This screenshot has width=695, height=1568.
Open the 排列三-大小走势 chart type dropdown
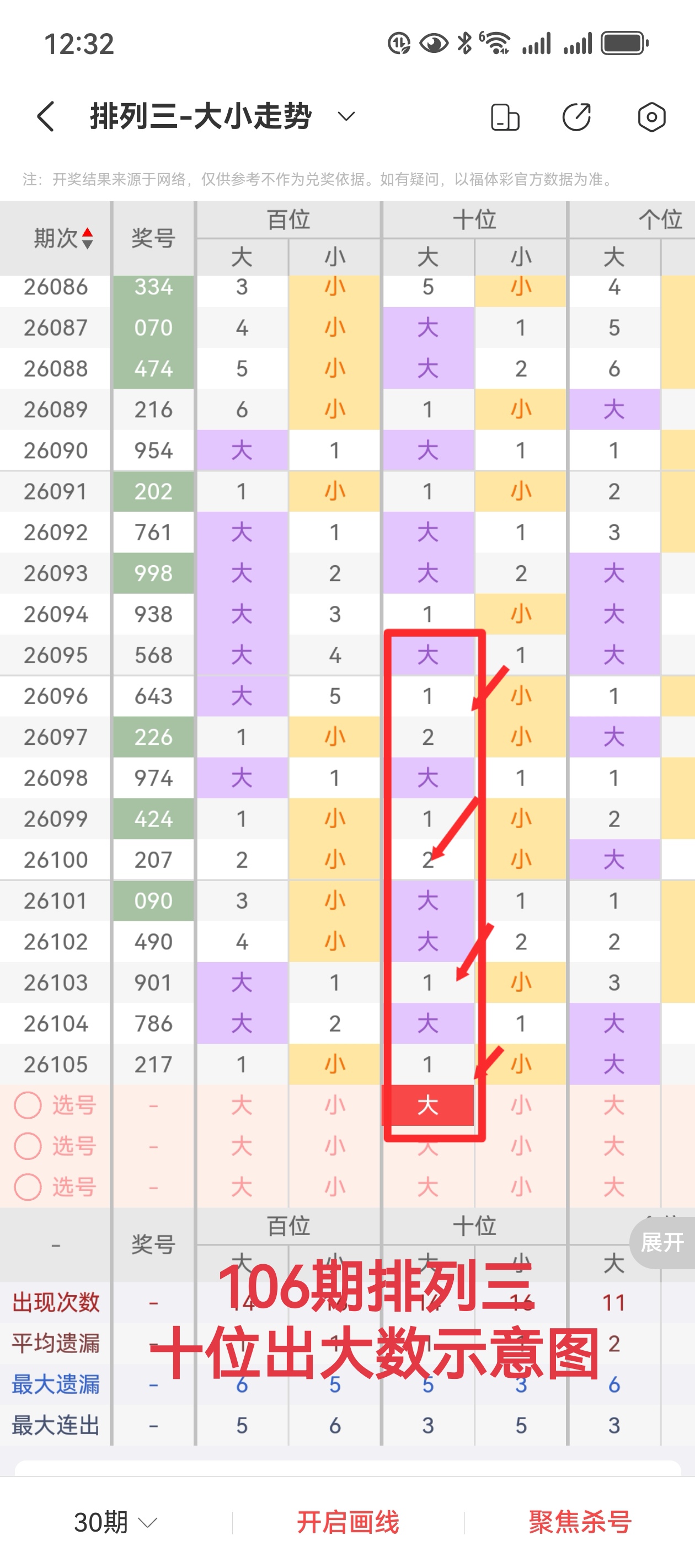point(345,116)
